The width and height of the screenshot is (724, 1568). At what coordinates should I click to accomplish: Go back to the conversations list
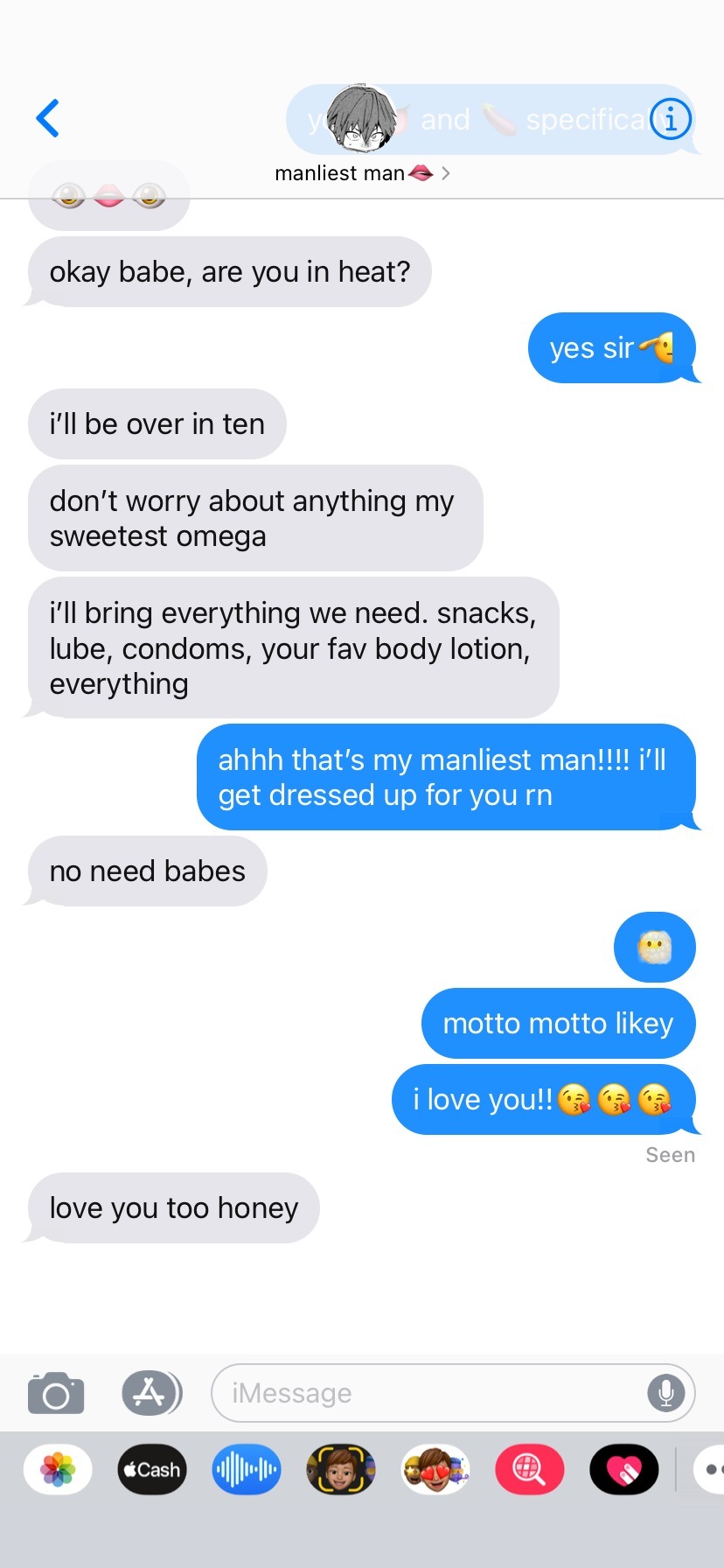[x=48, y=119]
